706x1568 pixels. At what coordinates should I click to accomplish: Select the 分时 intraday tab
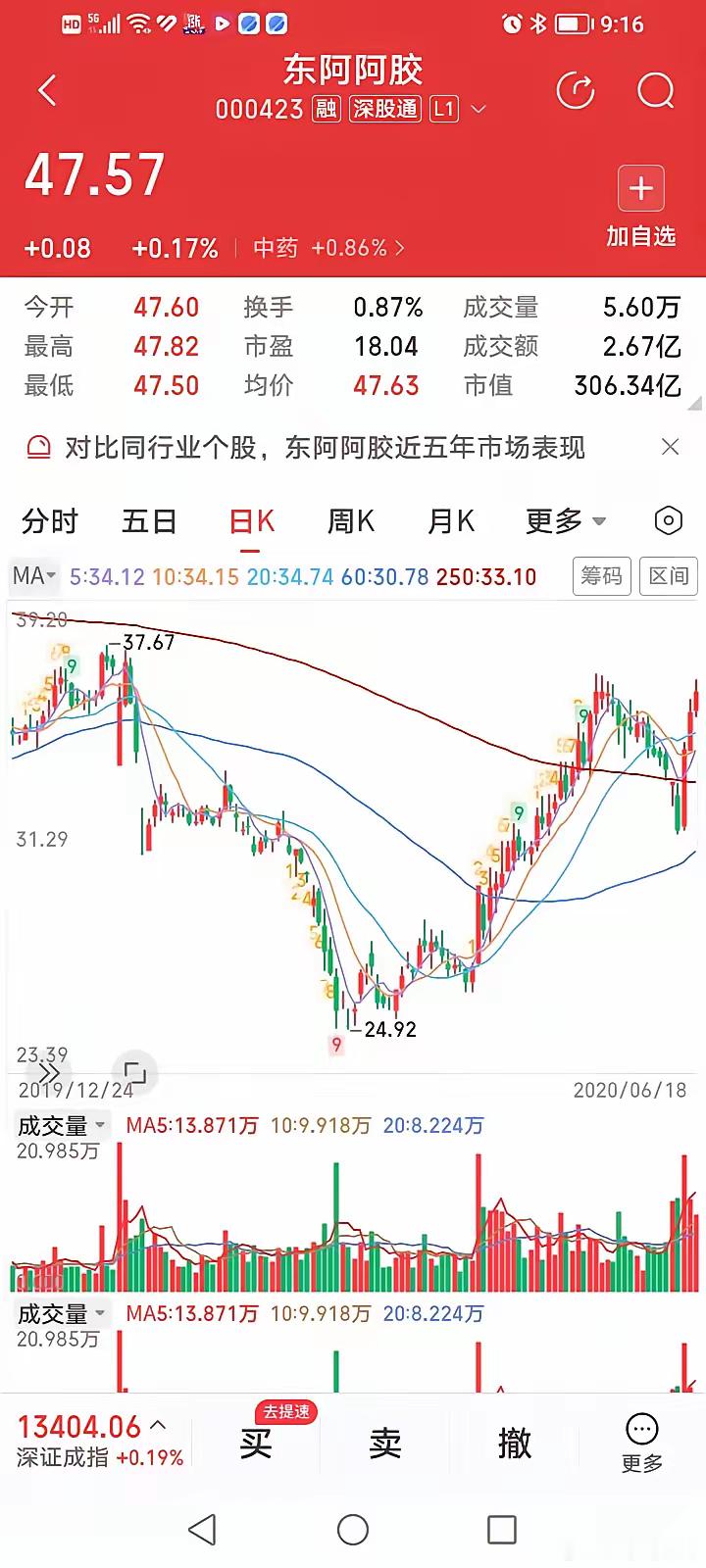coord(49,521)
